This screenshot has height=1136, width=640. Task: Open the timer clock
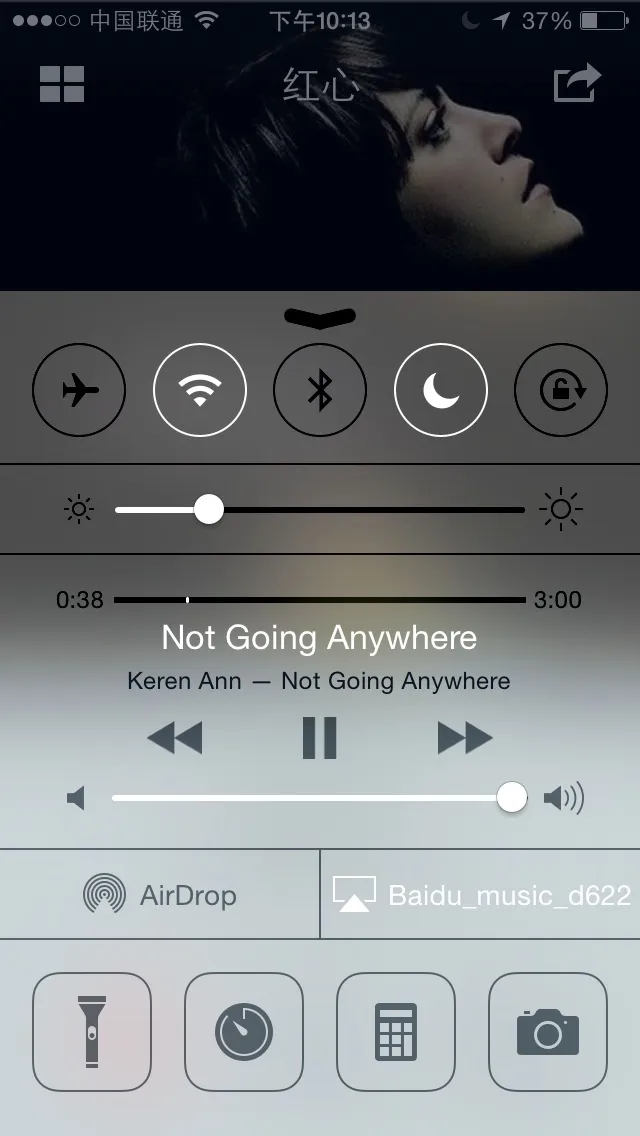click(x=244, y=1031)
